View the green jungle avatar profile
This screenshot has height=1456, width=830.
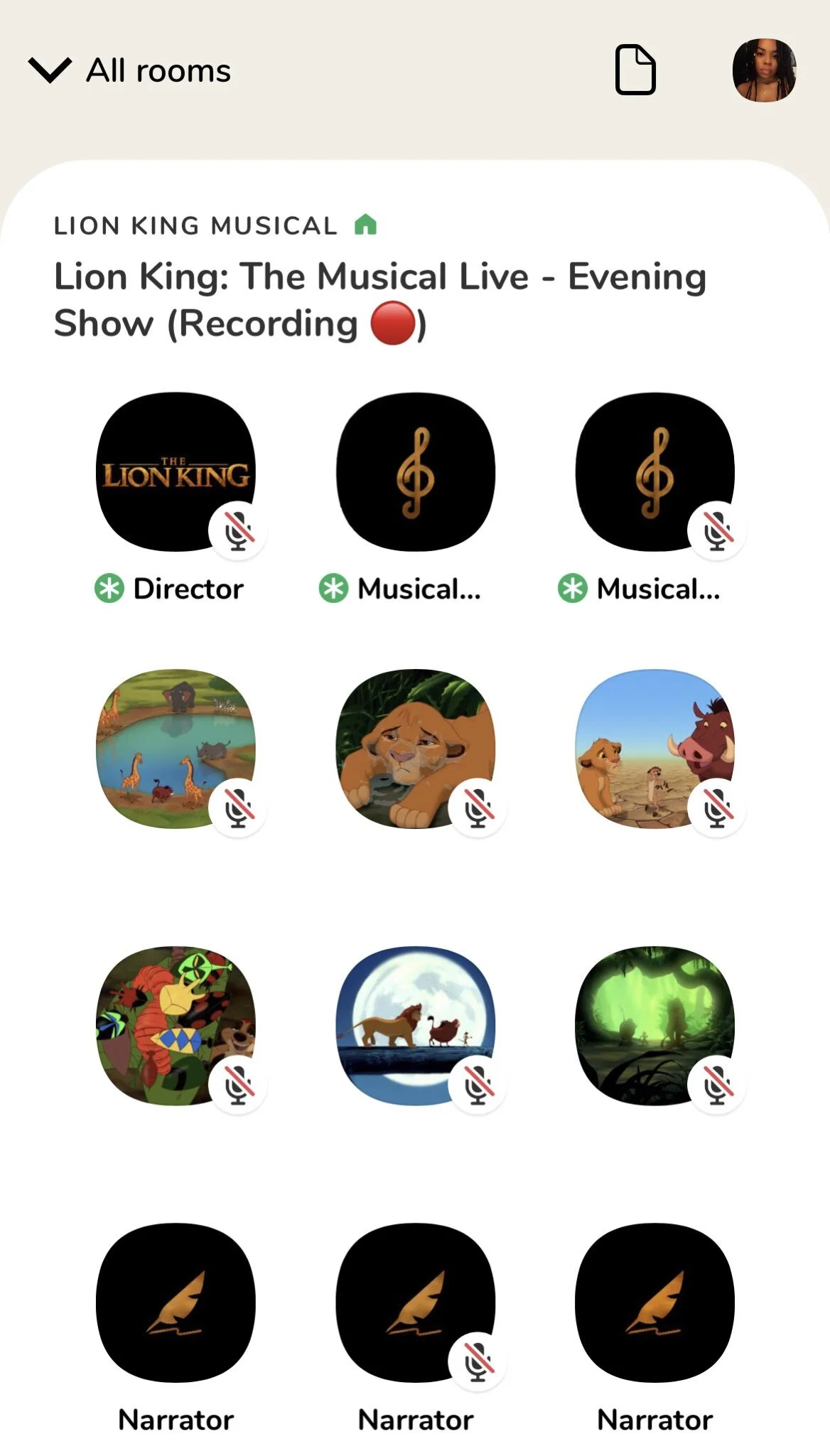655,1025
